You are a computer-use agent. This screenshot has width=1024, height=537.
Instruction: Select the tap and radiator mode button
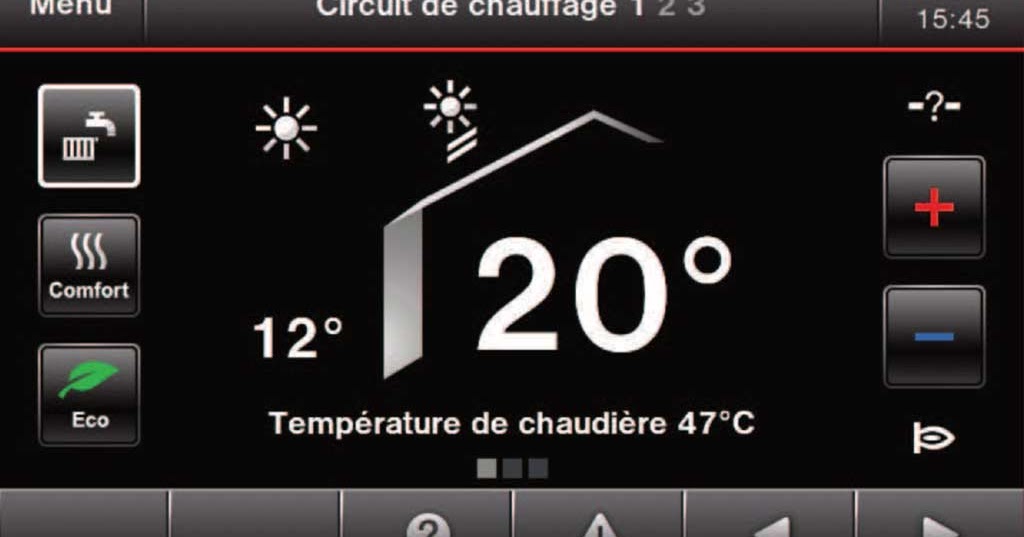point(89,136)
